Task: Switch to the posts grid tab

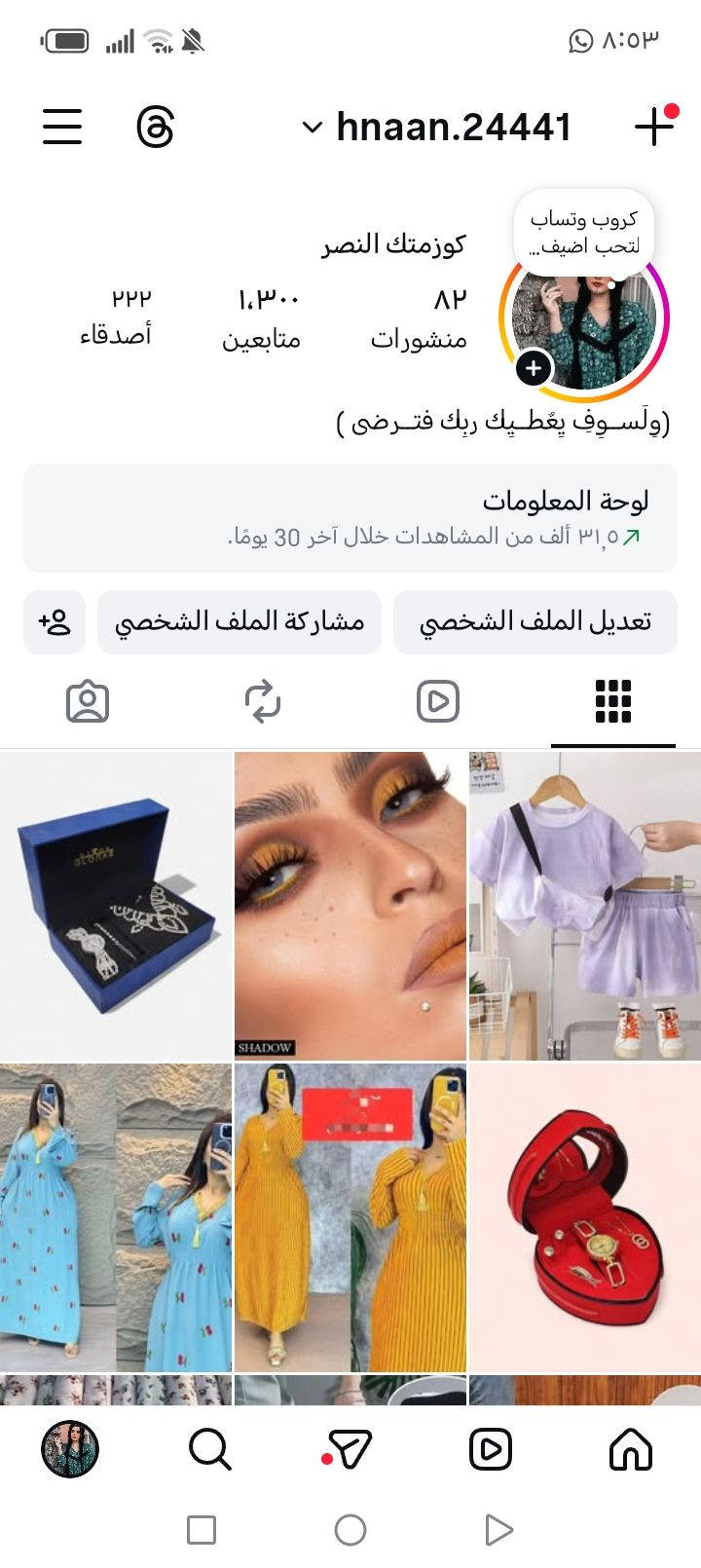Action: [x=613, y=701]
